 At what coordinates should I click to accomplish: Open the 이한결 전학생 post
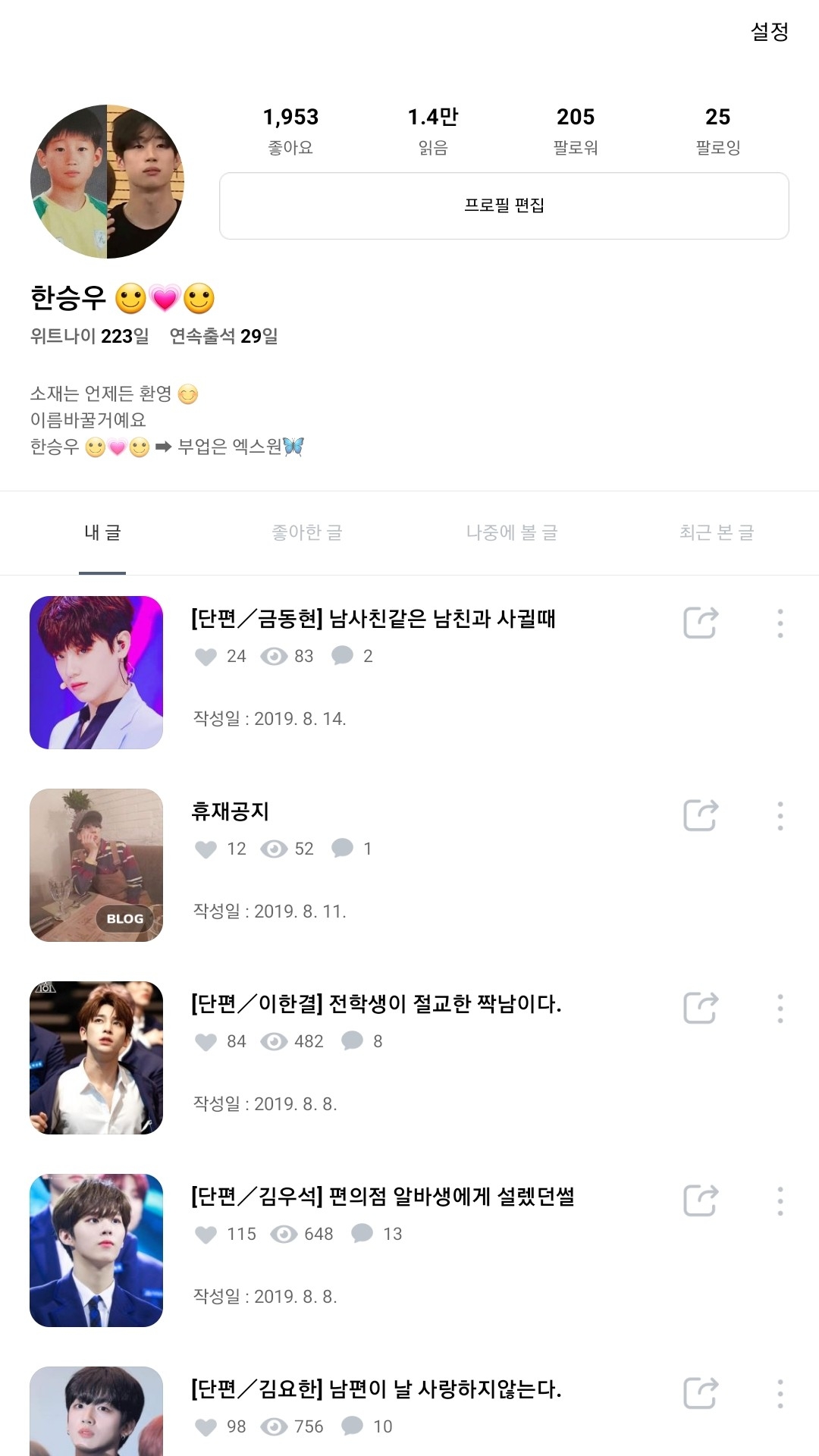tap(376, 1004)
